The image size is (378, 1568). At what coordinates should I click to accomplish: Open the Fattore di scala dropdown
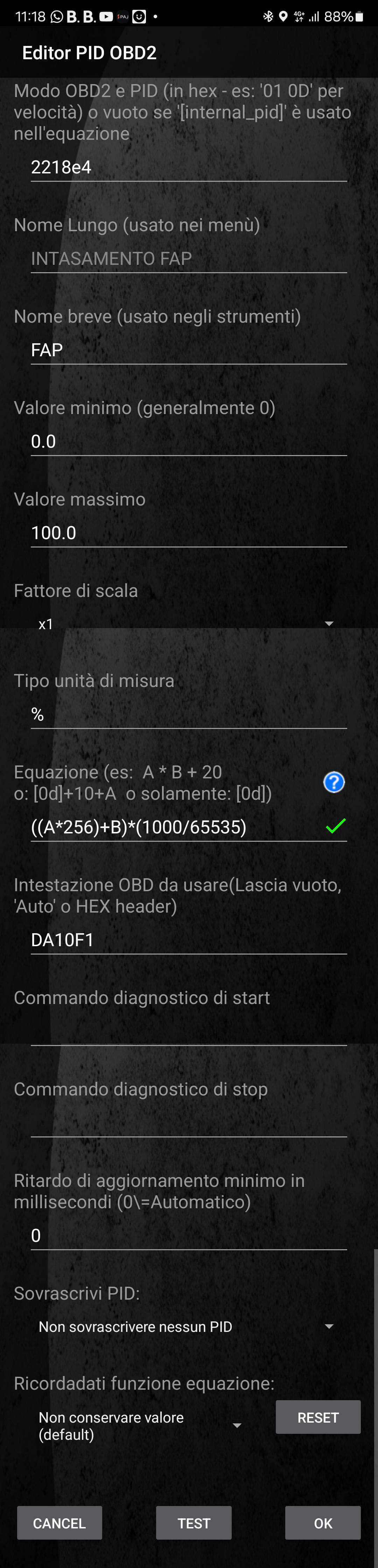click(x=186, y=624)
